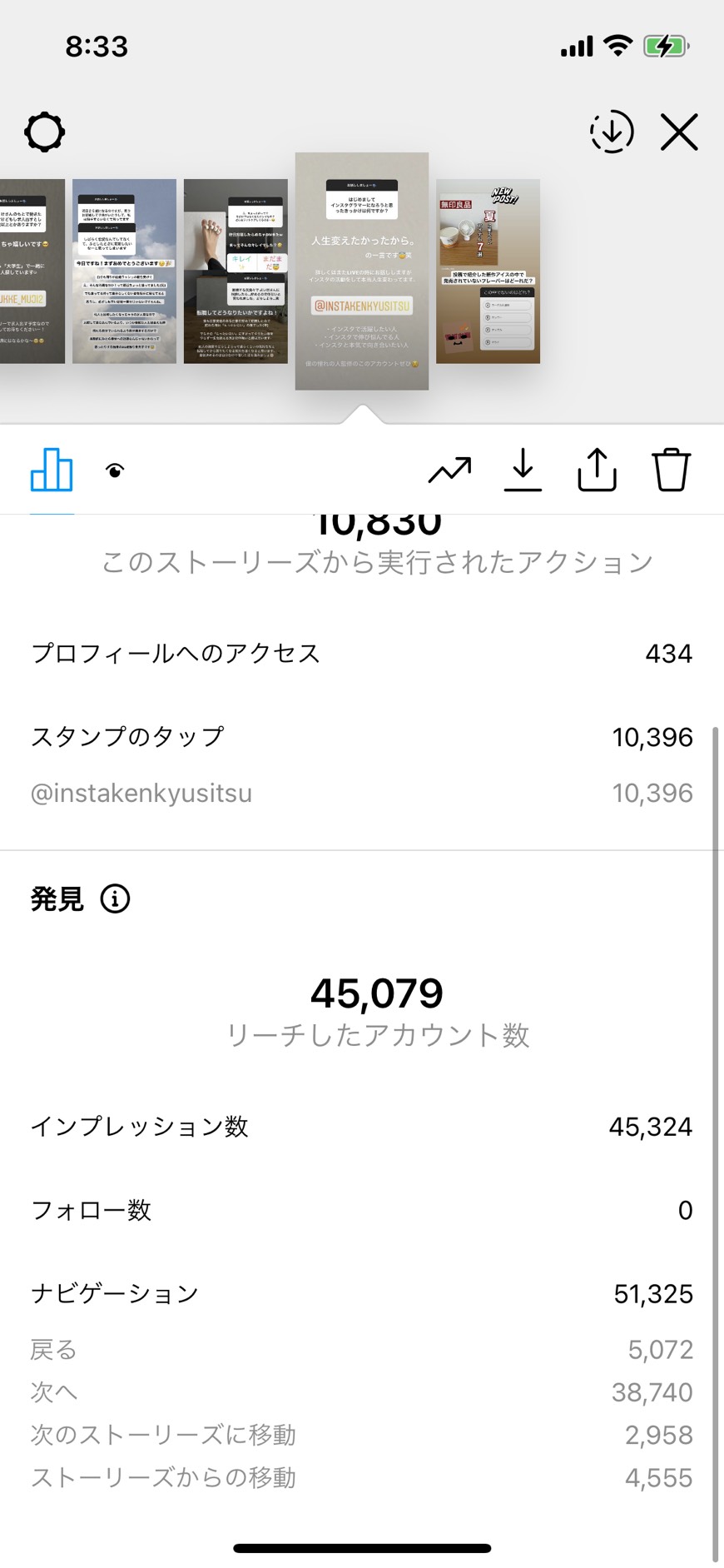This screenshot has height=1568, width=724.
Task: Switch to the viewers eye tab
Action: 116,471
